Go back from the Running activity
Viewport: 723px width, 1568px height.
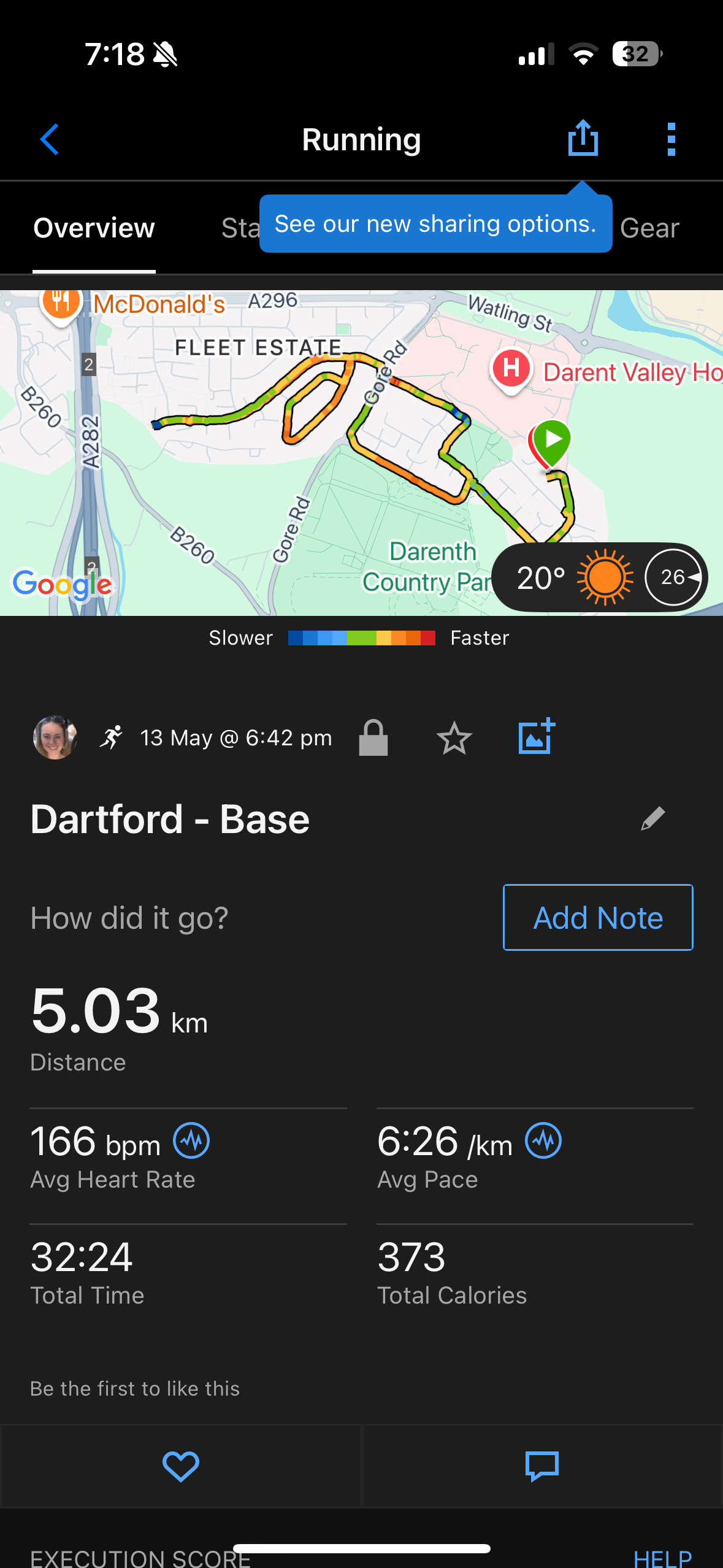click(50, 139)
